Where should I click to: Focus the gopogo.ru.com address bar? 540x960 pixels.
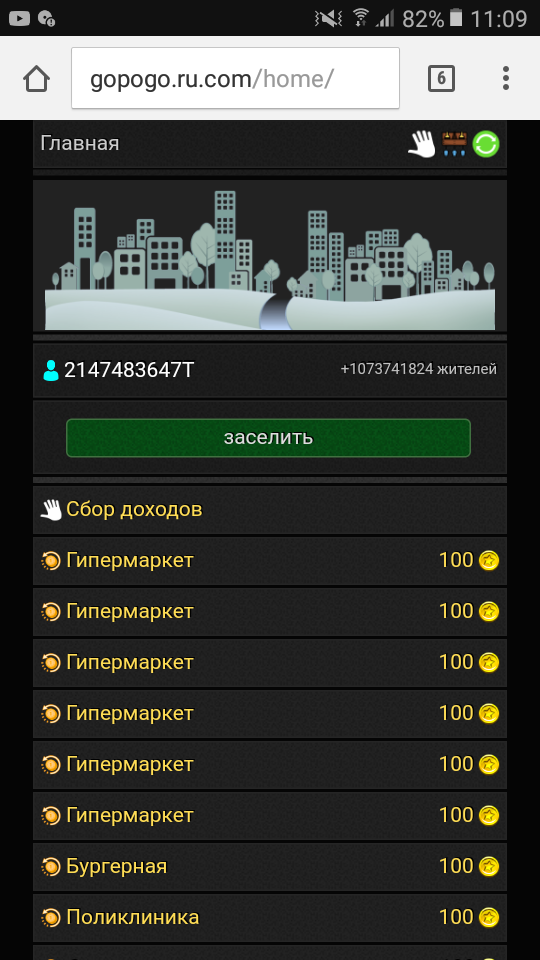pyautogui.click(x=235, y=78)
